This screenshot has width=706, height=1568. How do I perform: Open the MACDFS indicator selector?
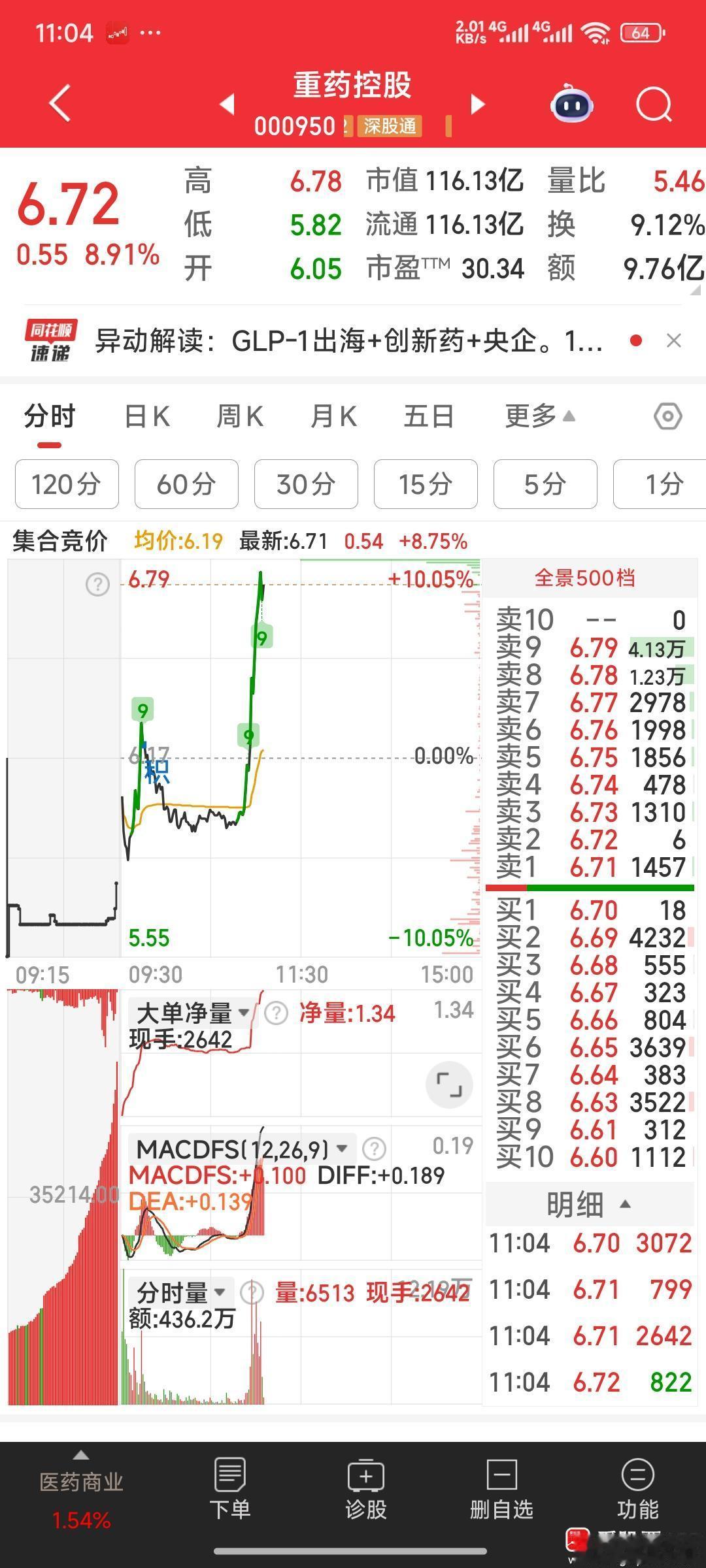pos(342,1147)
